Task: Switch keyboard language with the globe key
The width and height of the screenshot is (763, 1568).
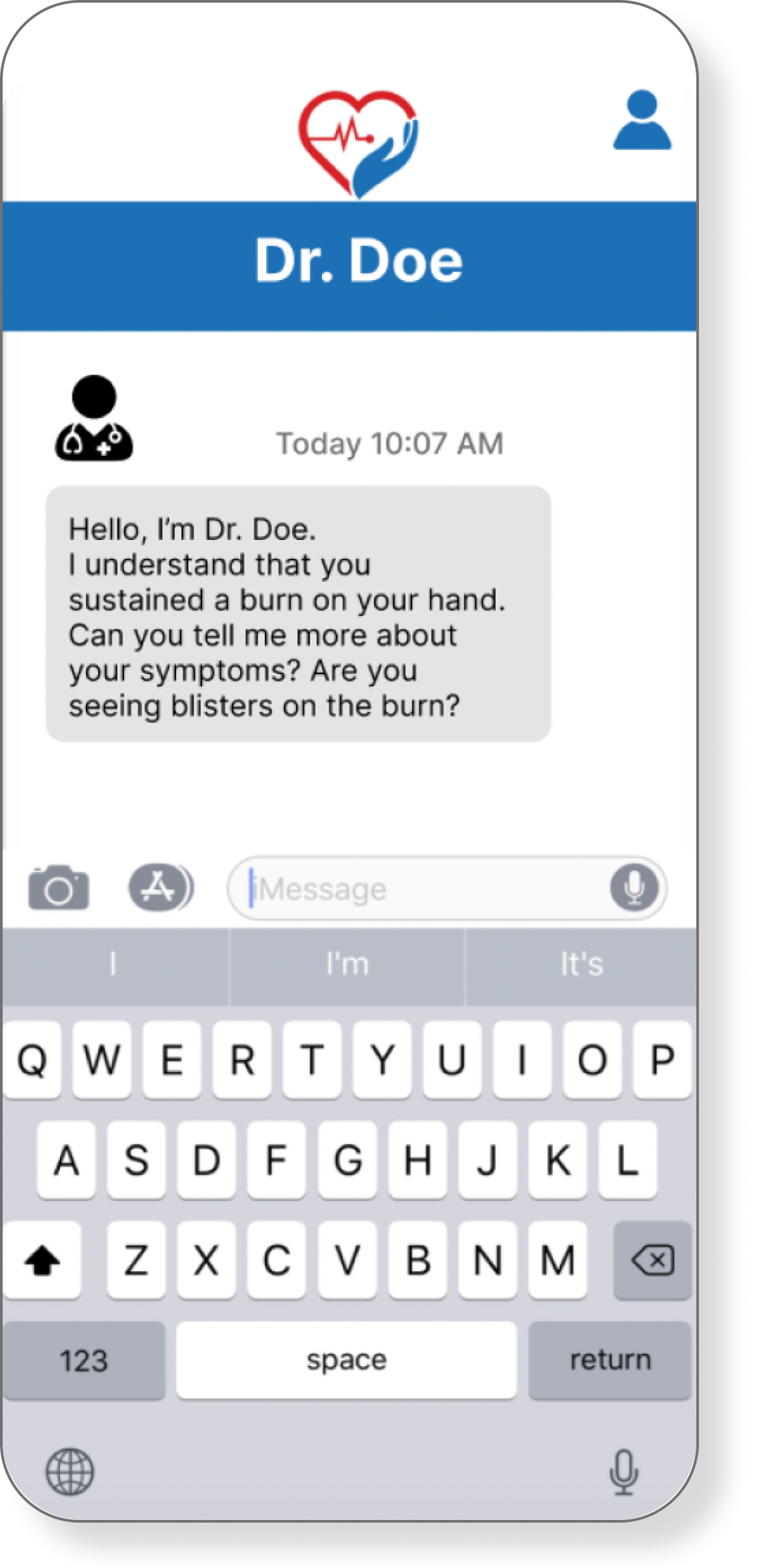Action: click(70, 1471)
